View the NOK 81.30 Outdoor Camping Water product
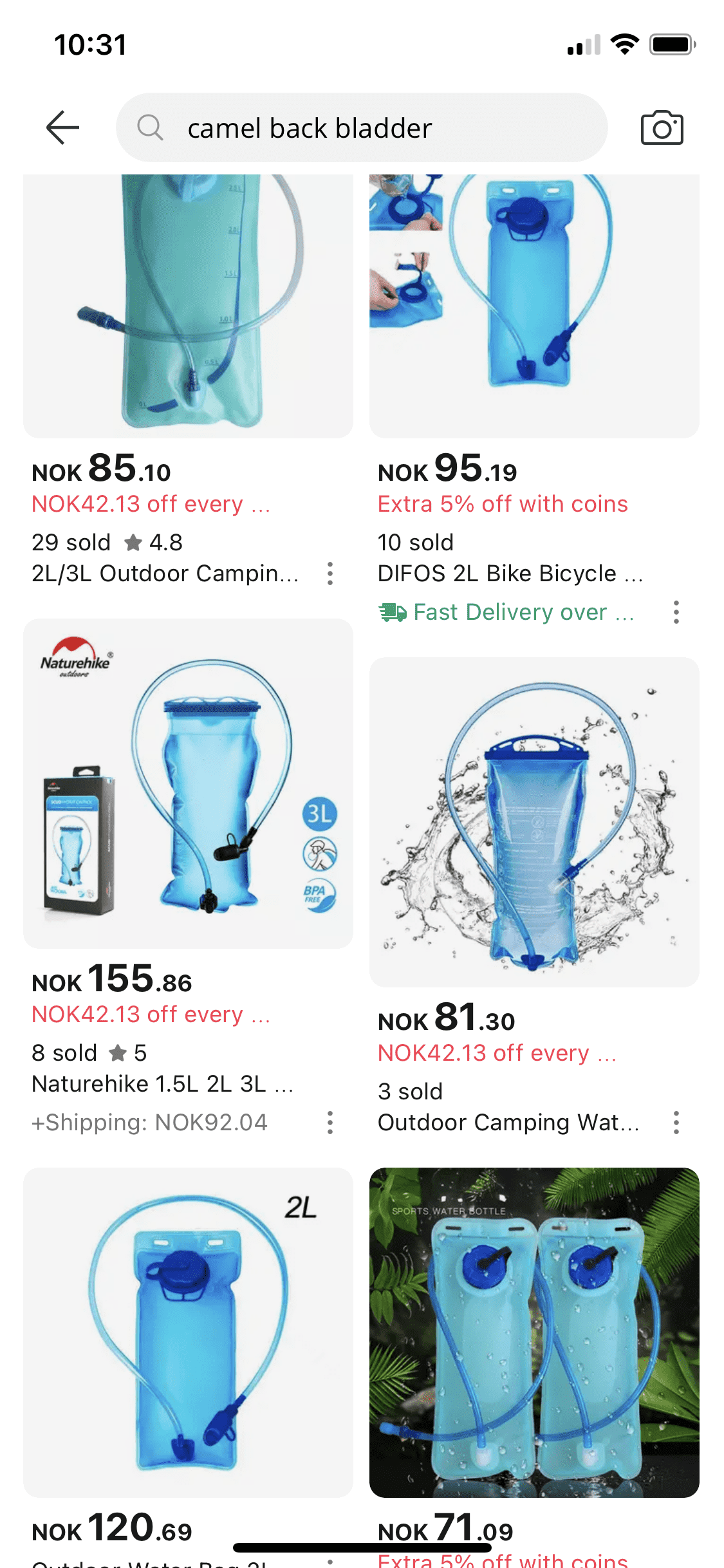This screenshot has width=724, height=1568. 534,822
